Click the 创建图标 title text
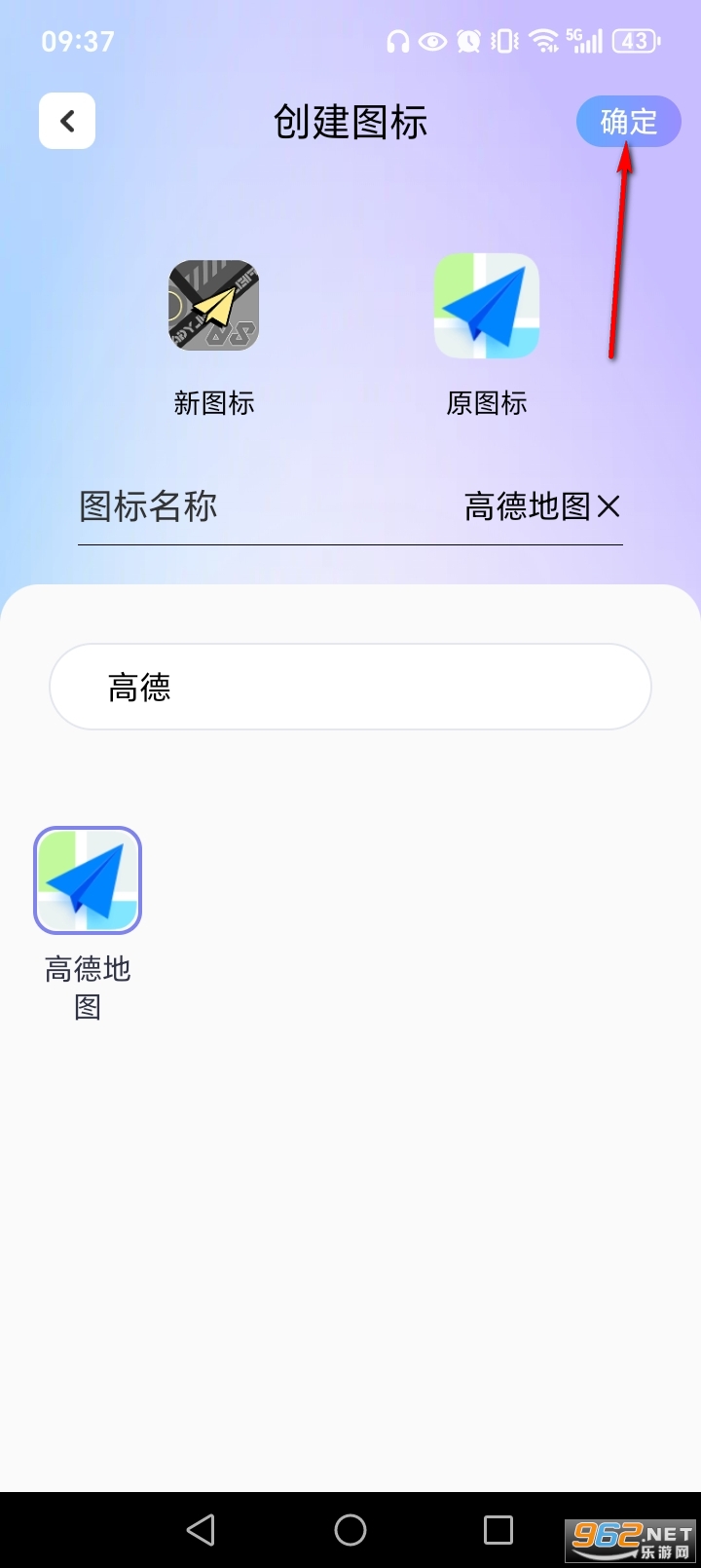 [x=350, y=122]
